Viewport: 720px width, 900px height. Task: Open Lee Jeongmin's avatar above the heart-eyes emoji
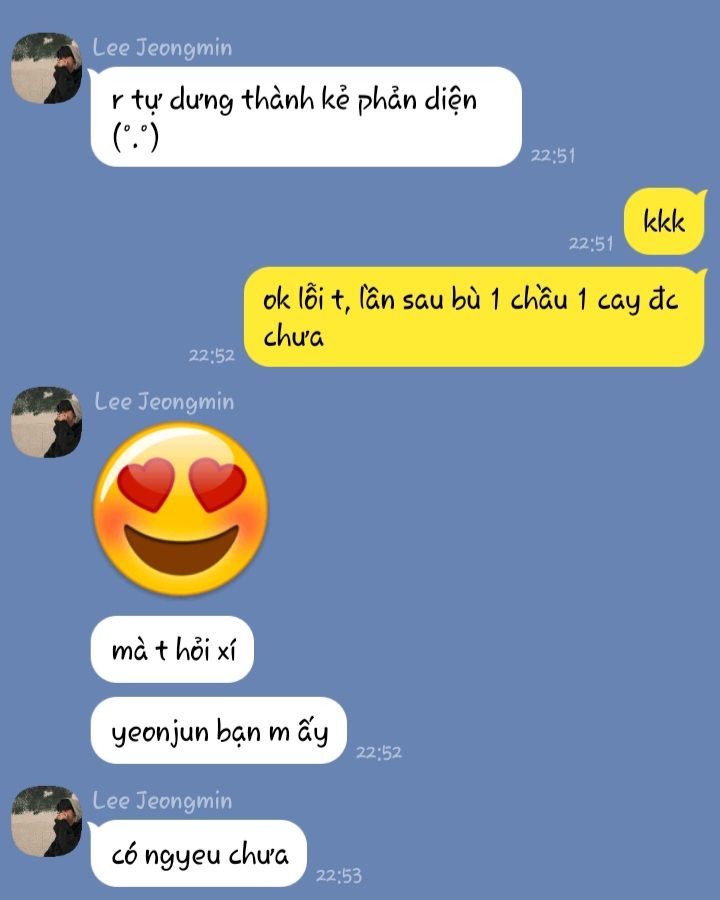(x=46, y=422)
